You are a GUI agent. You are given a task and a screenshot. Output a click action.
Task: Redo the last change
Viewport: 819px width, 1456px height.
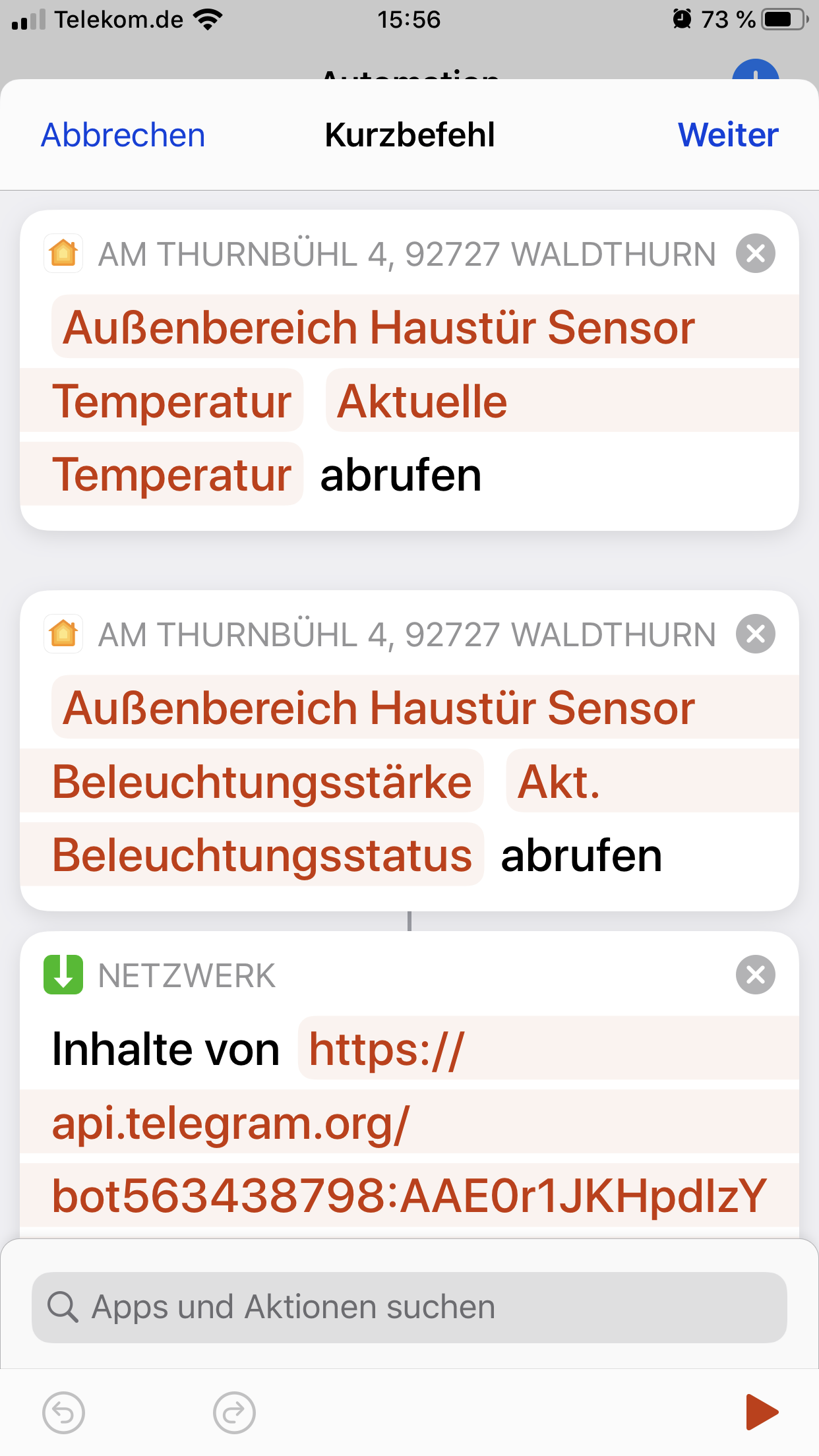(x=234, y=1412)
